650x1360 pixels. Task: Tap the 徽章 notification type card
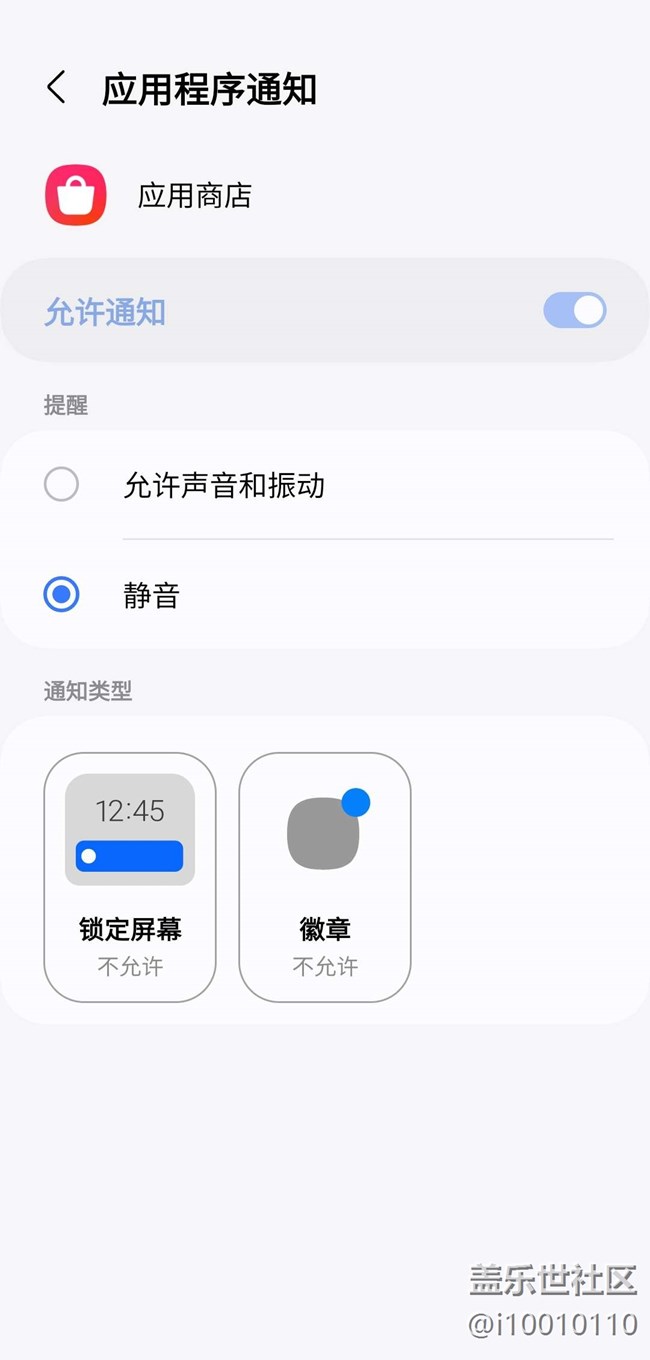click(325, 877)
